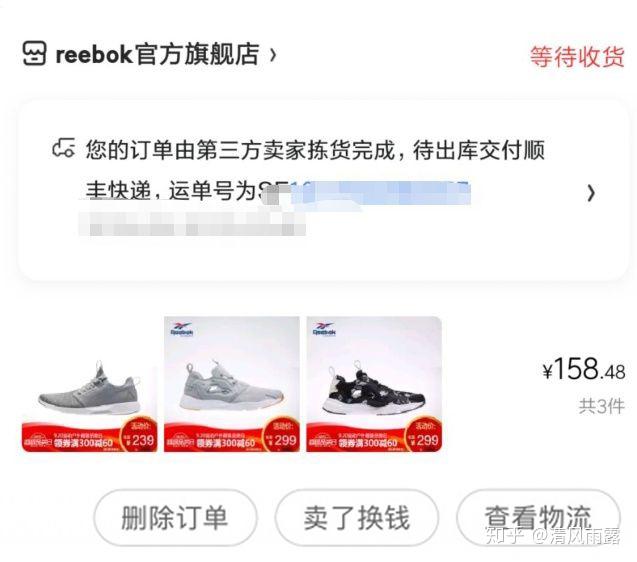Select 卖了换钱 to resell the items
The image size is (637, 562).
point(357,517)
